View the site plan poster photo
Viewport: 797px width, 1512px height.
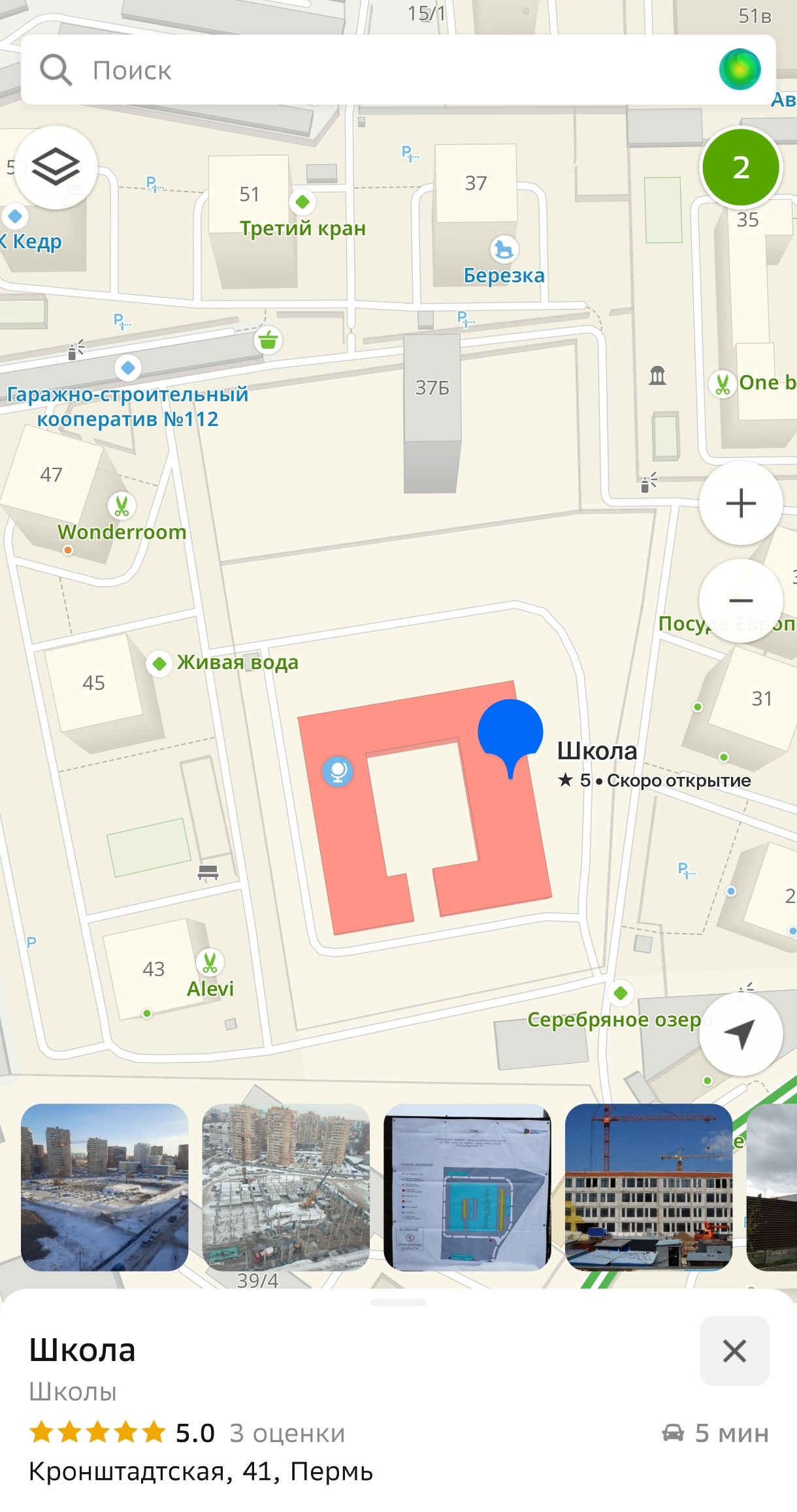click(x=467, y=1187)
